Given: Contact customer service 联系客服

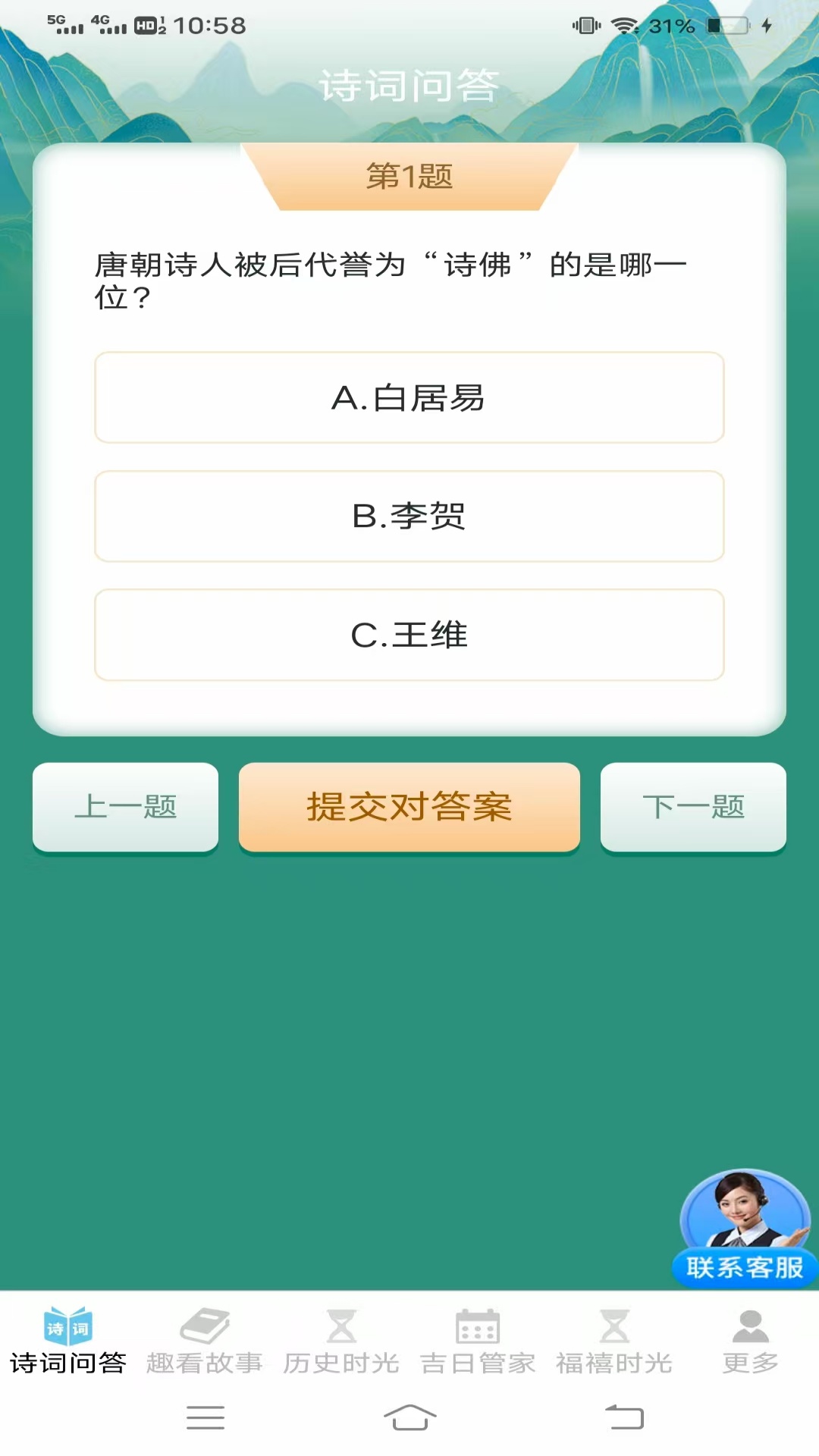Looking at the screenshot, I should 745,1228.
